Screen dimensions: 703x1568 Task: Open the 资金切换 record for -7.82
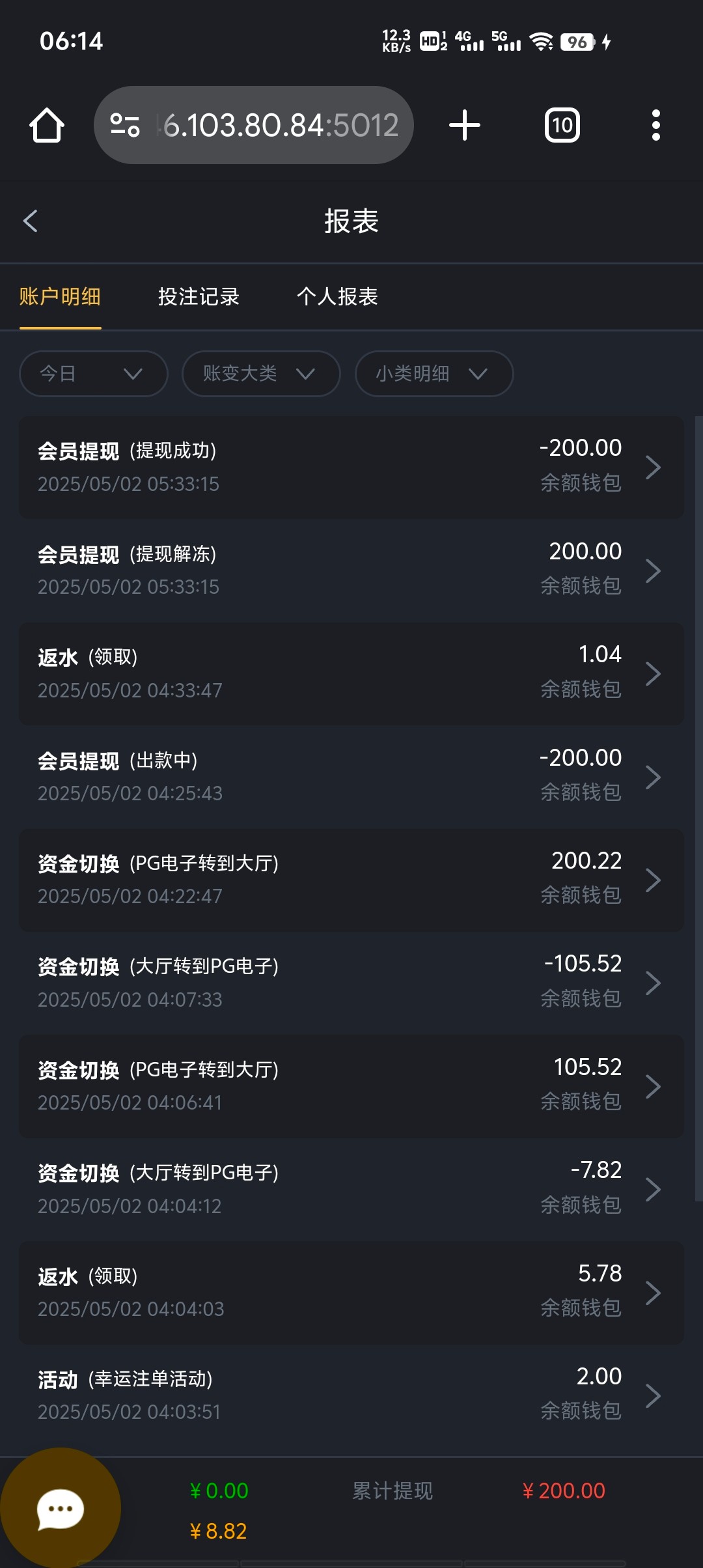tap(351, 1189)
